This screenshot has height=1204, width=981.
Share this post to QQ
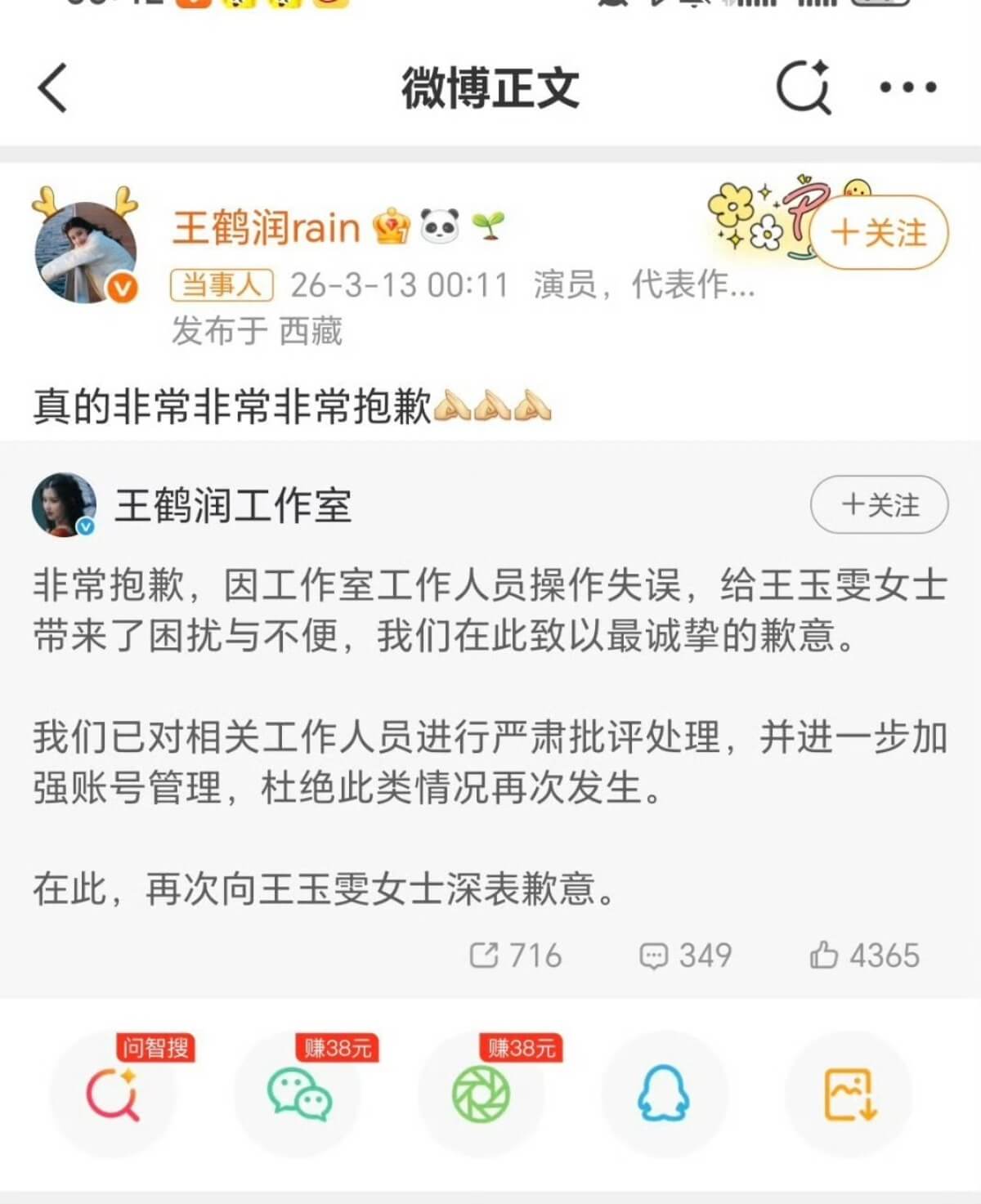(664, 1094)
